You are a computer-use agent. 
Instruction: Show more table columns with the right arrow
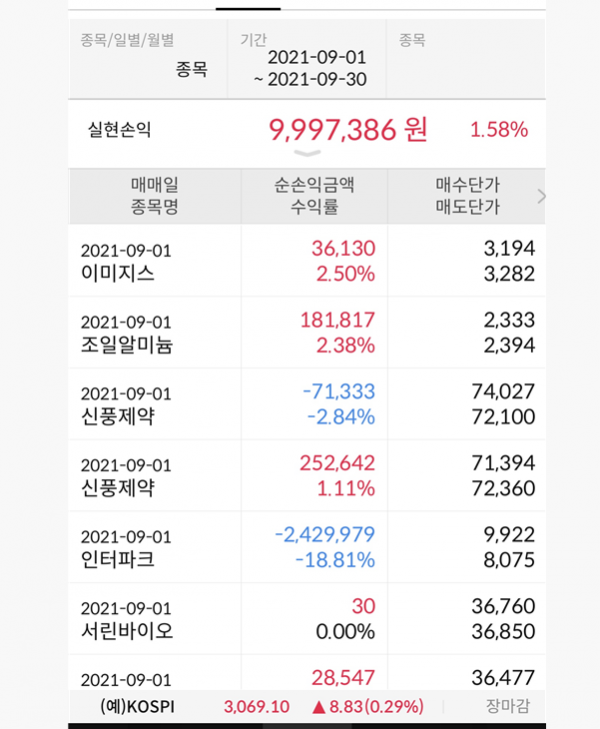click(541, 196)
